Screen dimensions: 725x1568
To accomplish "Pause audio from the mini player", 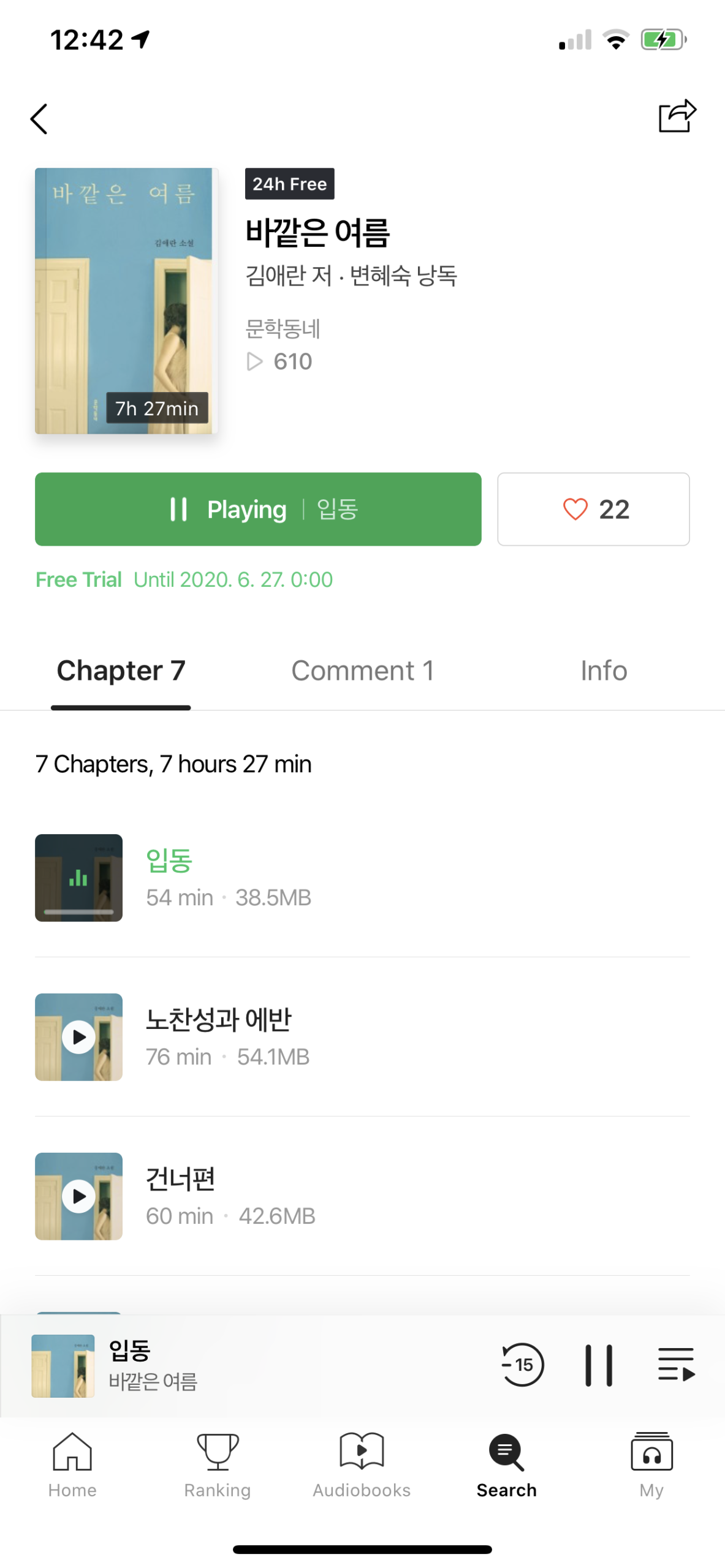I will (x=598, y=1364).
